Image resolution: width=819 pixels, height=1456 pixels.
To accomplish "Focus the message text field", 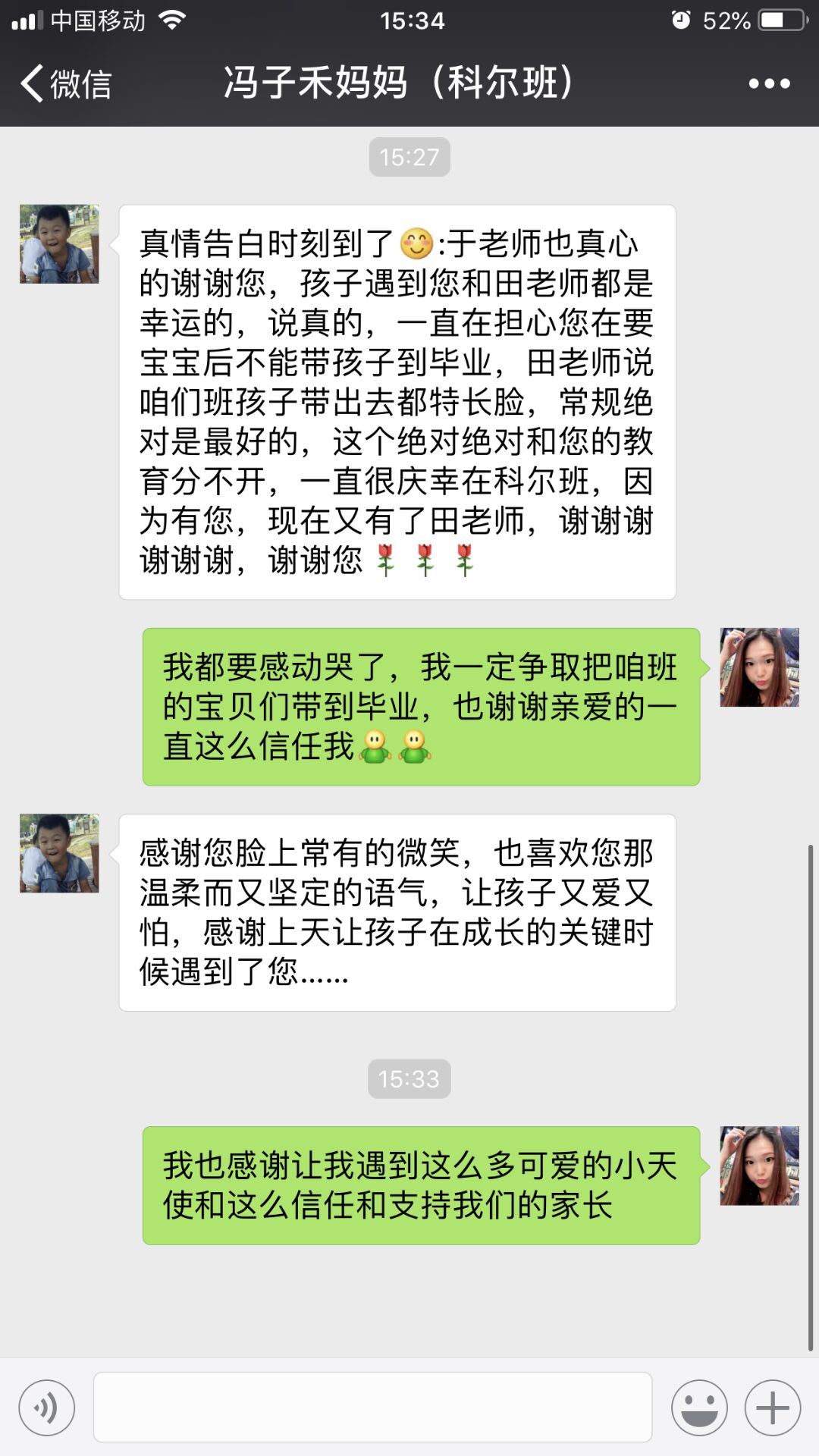I will tap(372, 1407).
